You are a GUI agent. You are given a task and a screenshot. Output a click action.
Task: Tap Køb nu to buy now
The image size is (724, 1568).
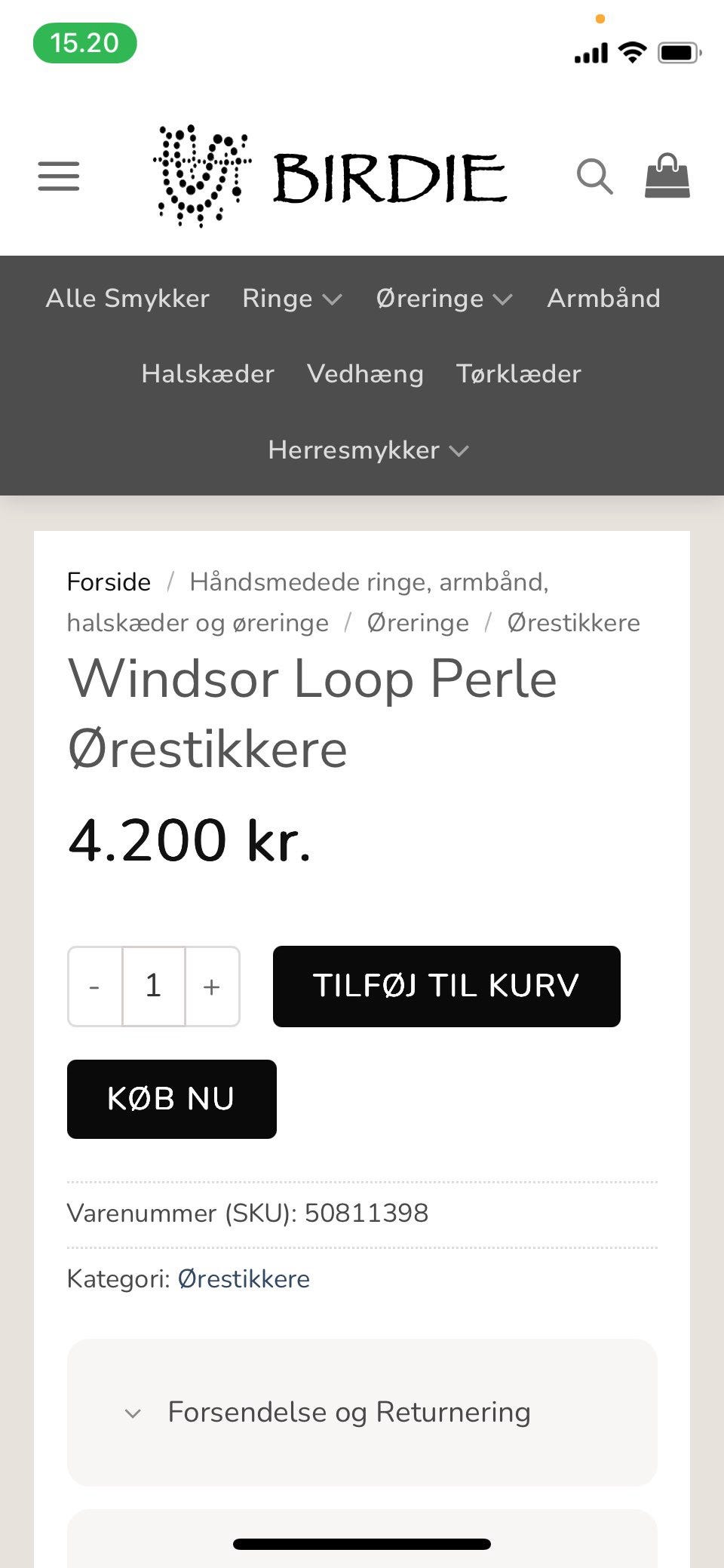172,1099
